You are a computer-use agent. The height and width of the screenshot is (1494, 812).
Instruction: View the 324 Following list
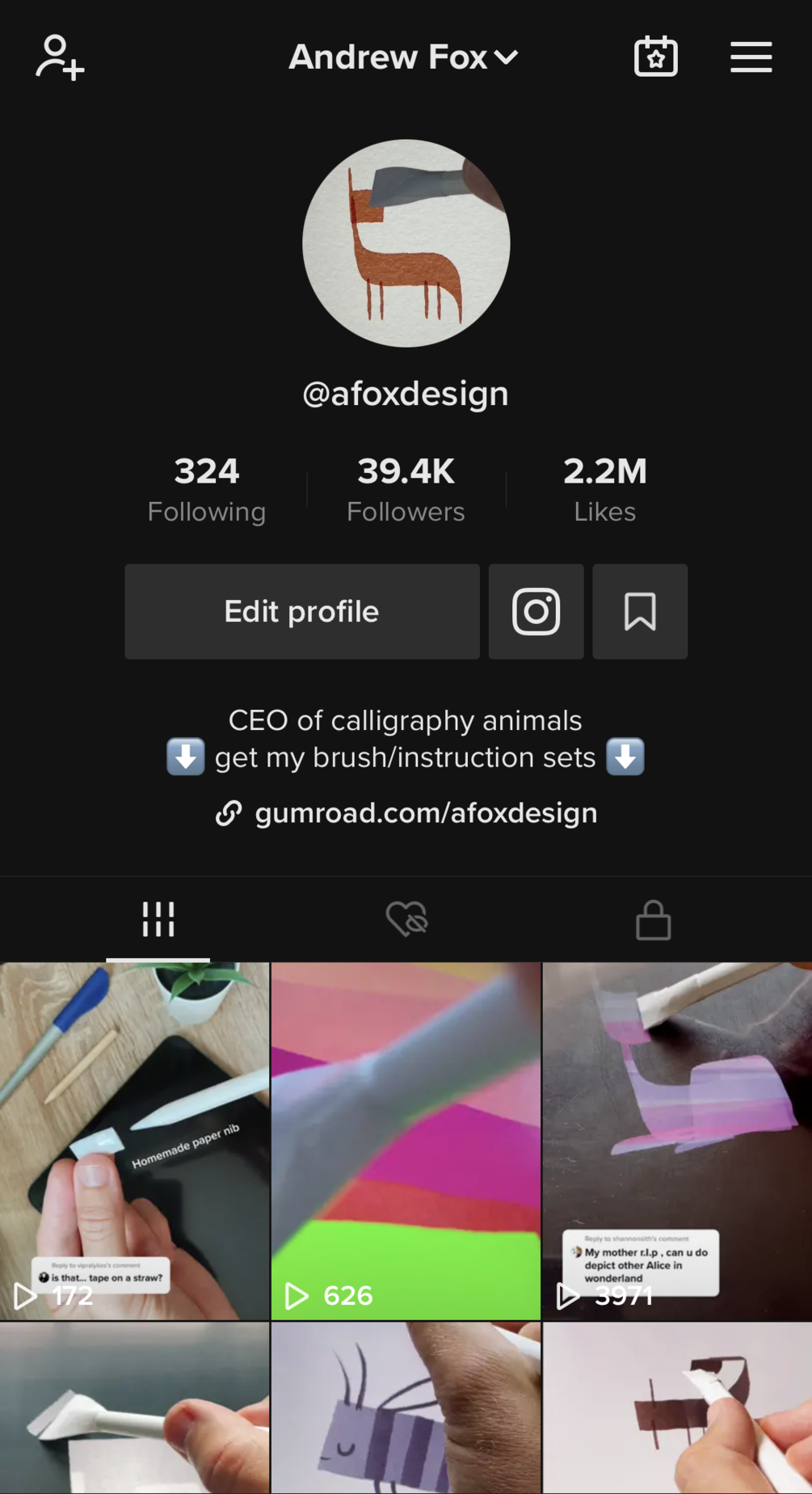tap(207, 489)
